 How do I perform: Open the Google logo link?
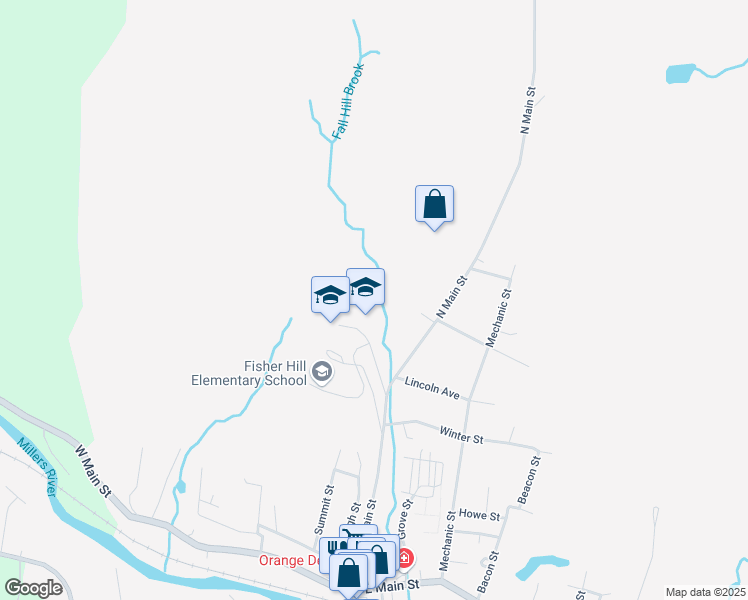34,588
